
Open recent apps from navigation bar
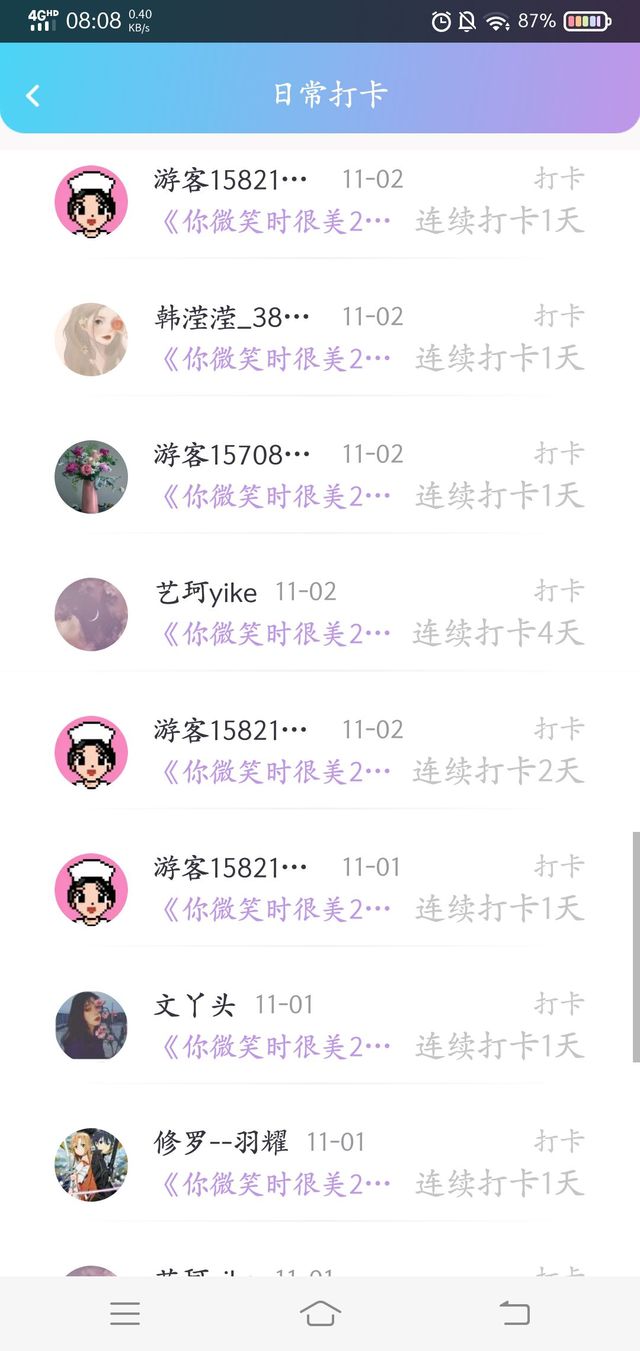(x=125, y=1314)
